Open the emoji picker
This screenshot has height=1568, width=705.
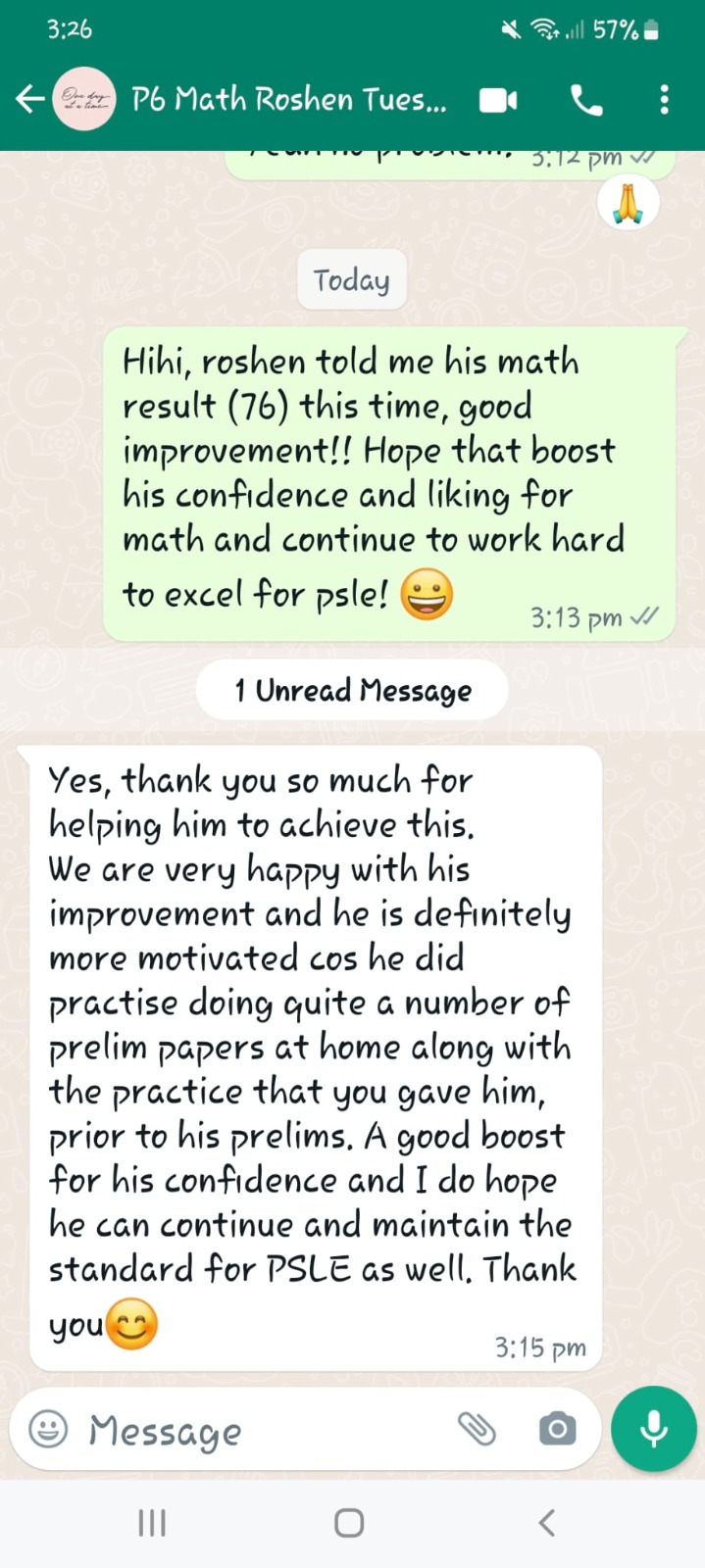(48, 1429)
